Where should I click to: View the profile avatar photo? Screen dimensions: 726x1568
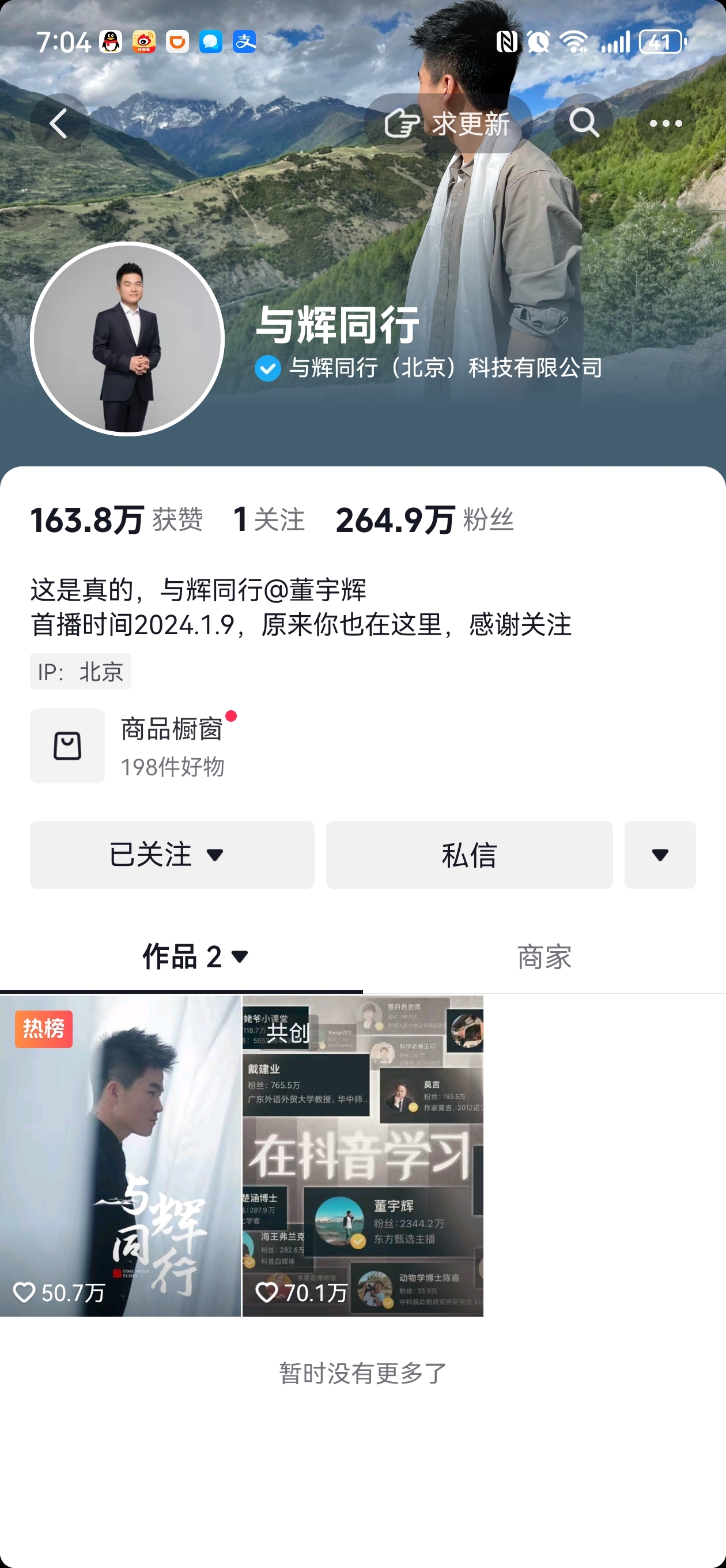127,339
